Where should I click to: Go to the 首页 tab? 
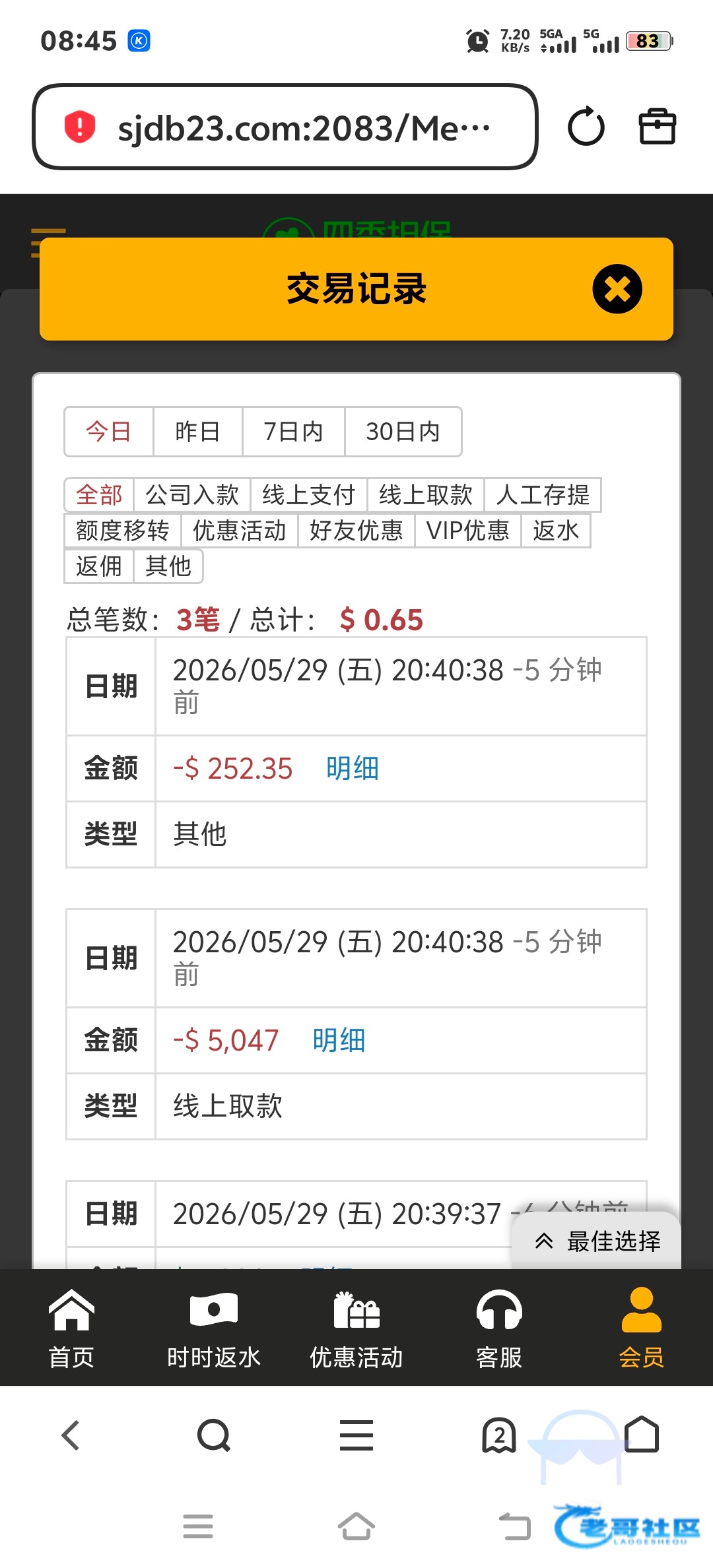71,1328
